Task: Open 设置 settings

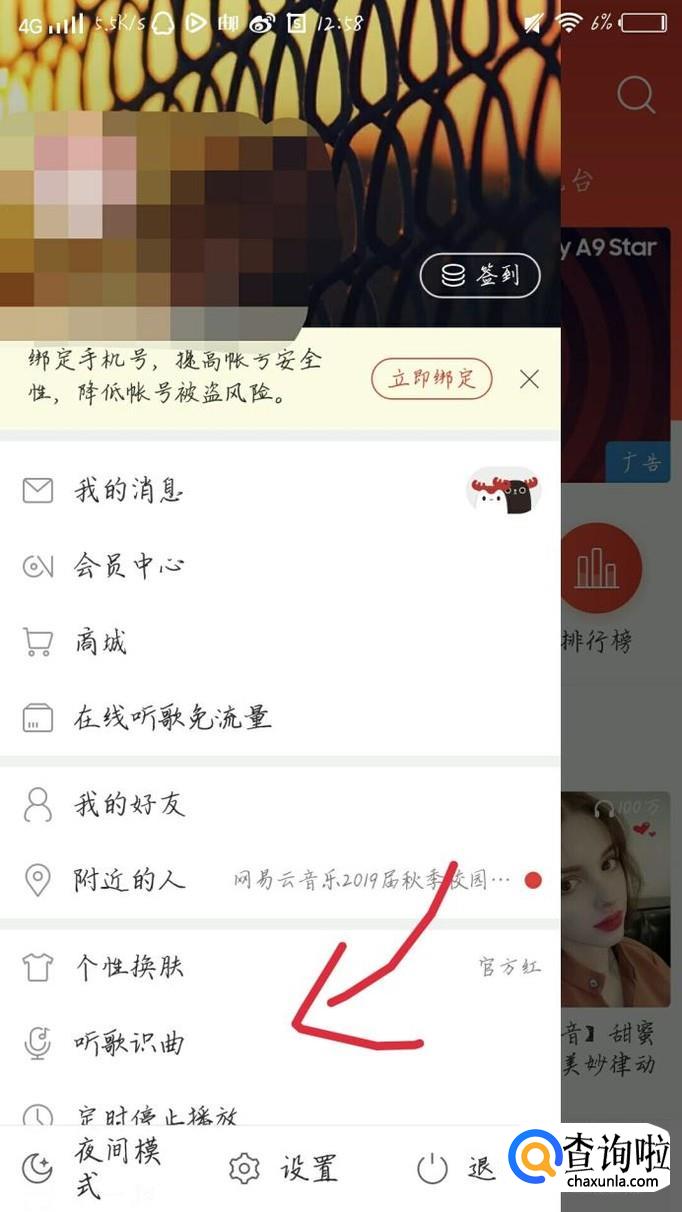Action: point(285,1168)
